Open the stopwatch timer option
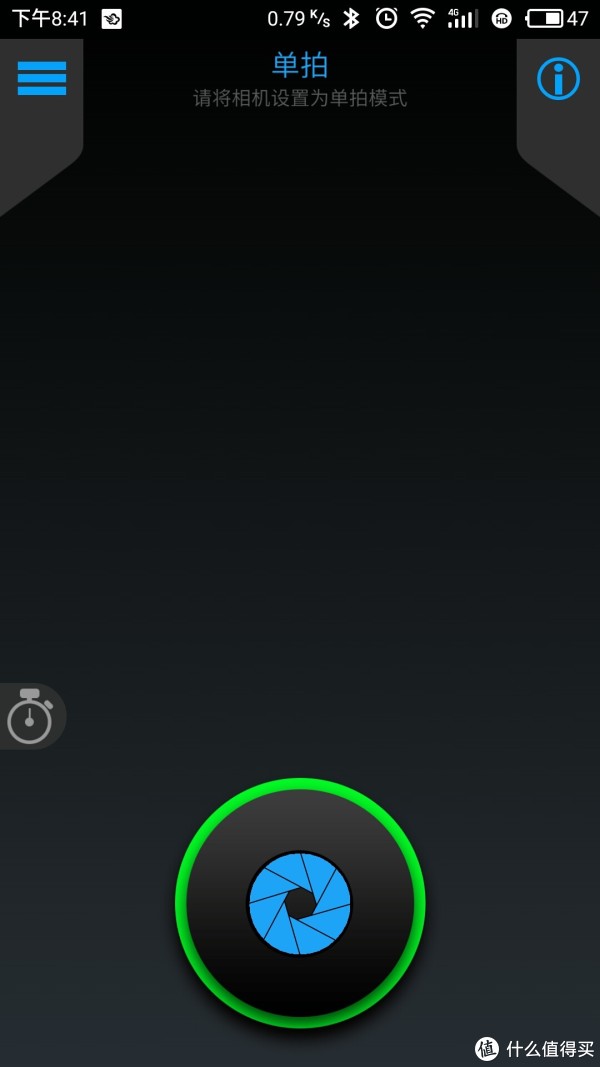600x1067 pixels. [x=30, y=716]
